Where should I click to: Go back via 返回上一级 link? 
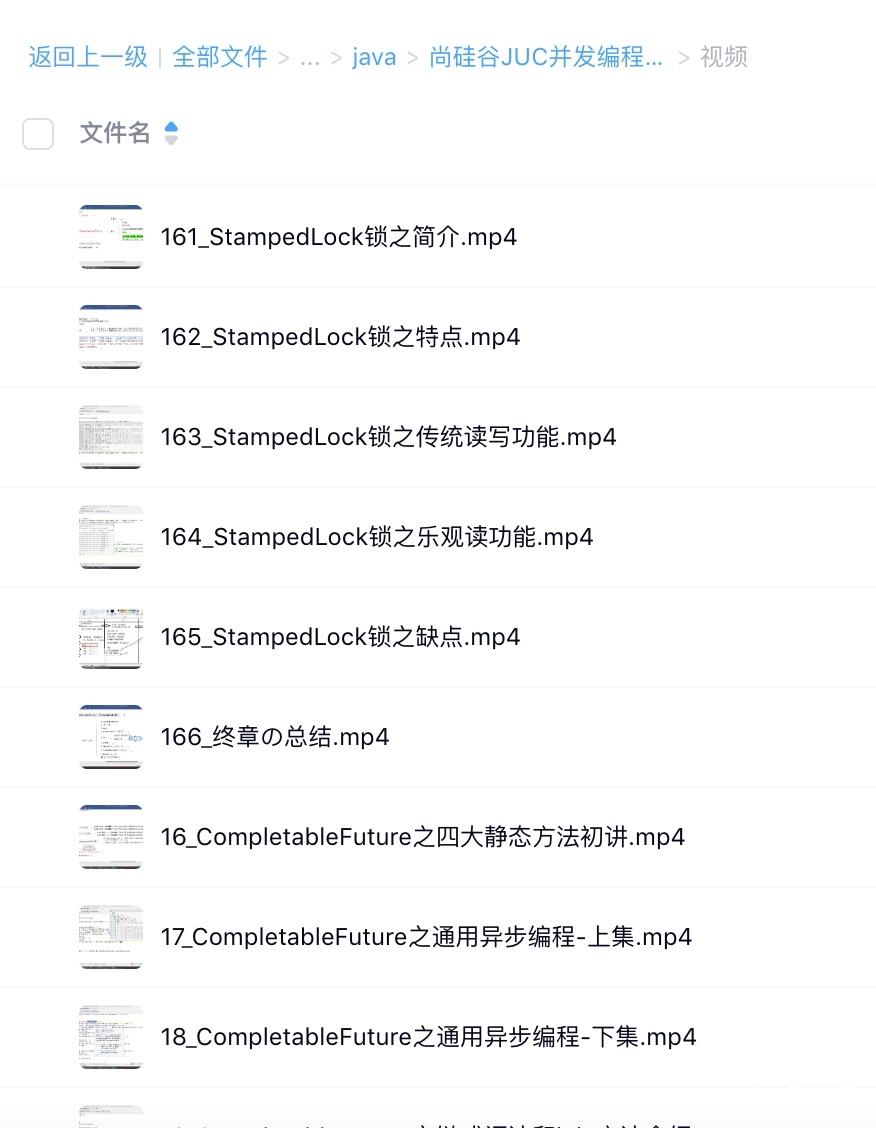(x=88, y=57)
